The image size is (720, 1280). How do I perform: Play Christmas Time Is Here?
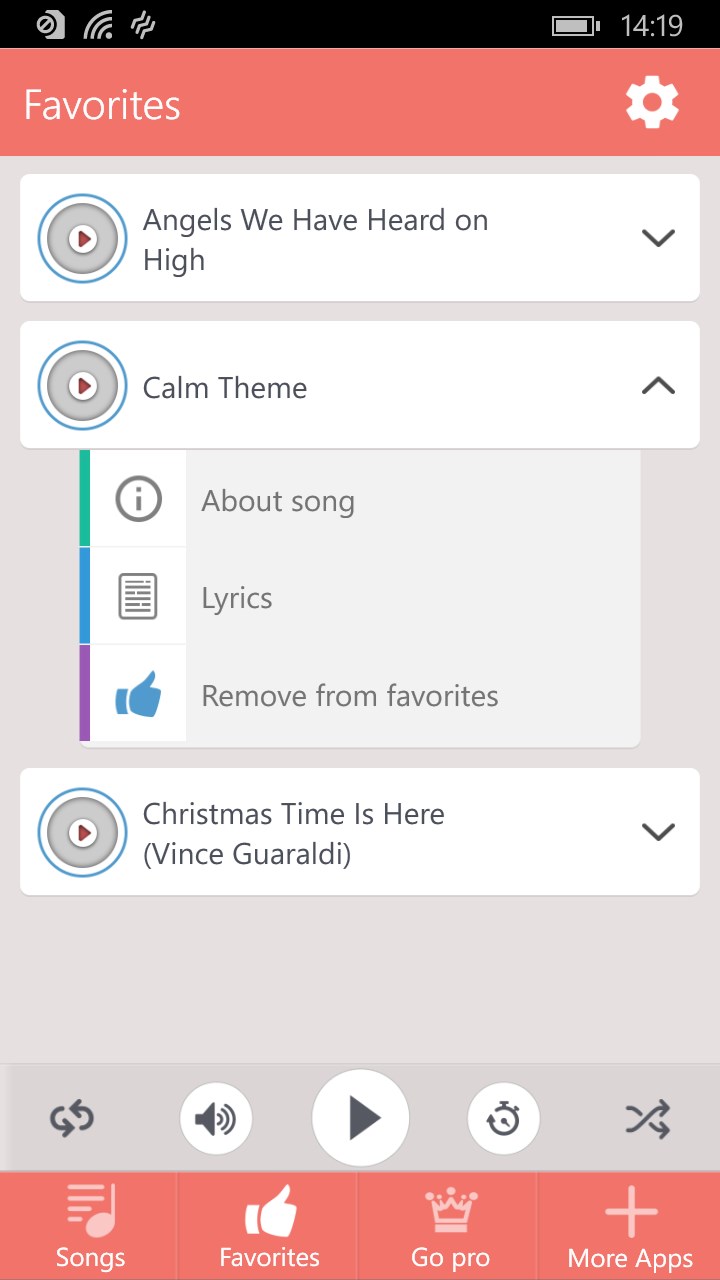click(83, 832)
